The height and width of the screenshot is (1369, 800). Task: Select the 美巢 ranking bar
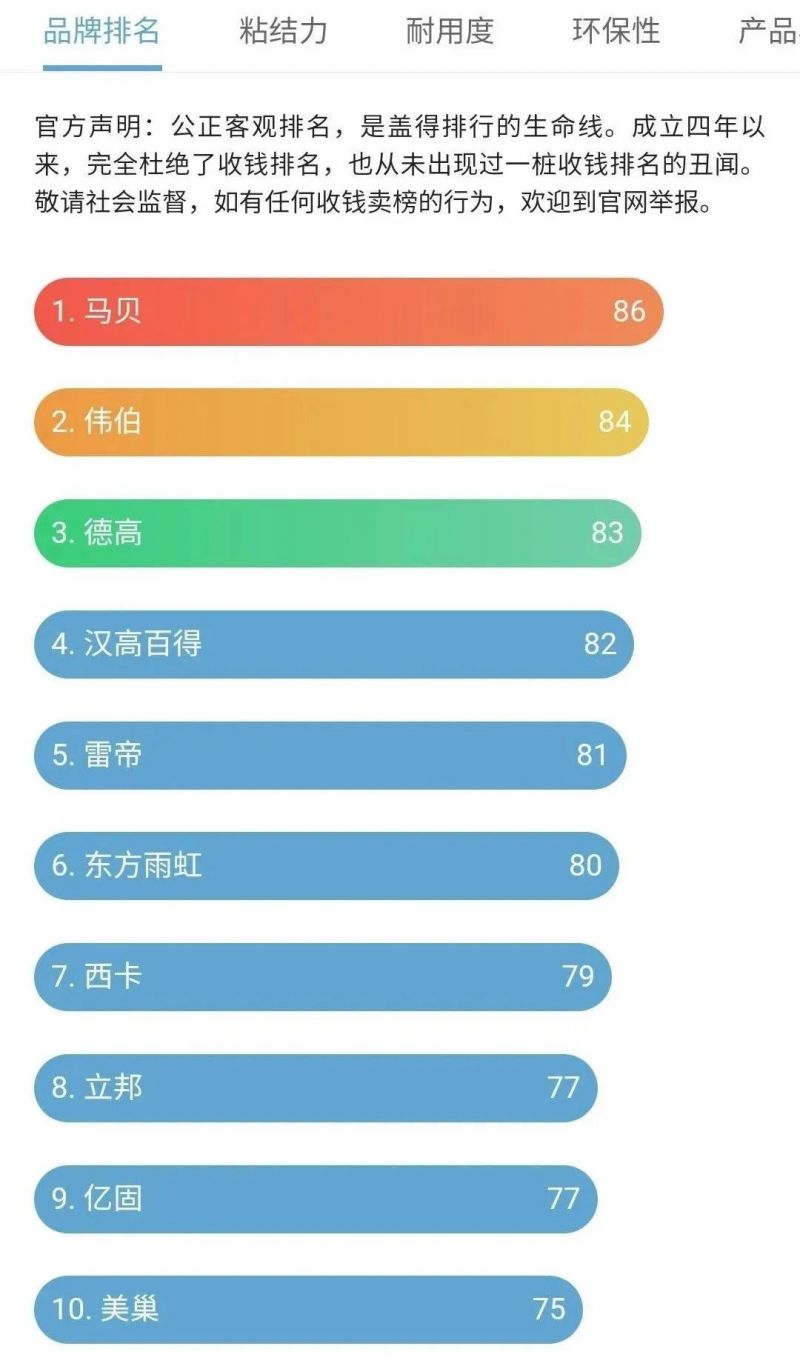tap(307, 1309)
